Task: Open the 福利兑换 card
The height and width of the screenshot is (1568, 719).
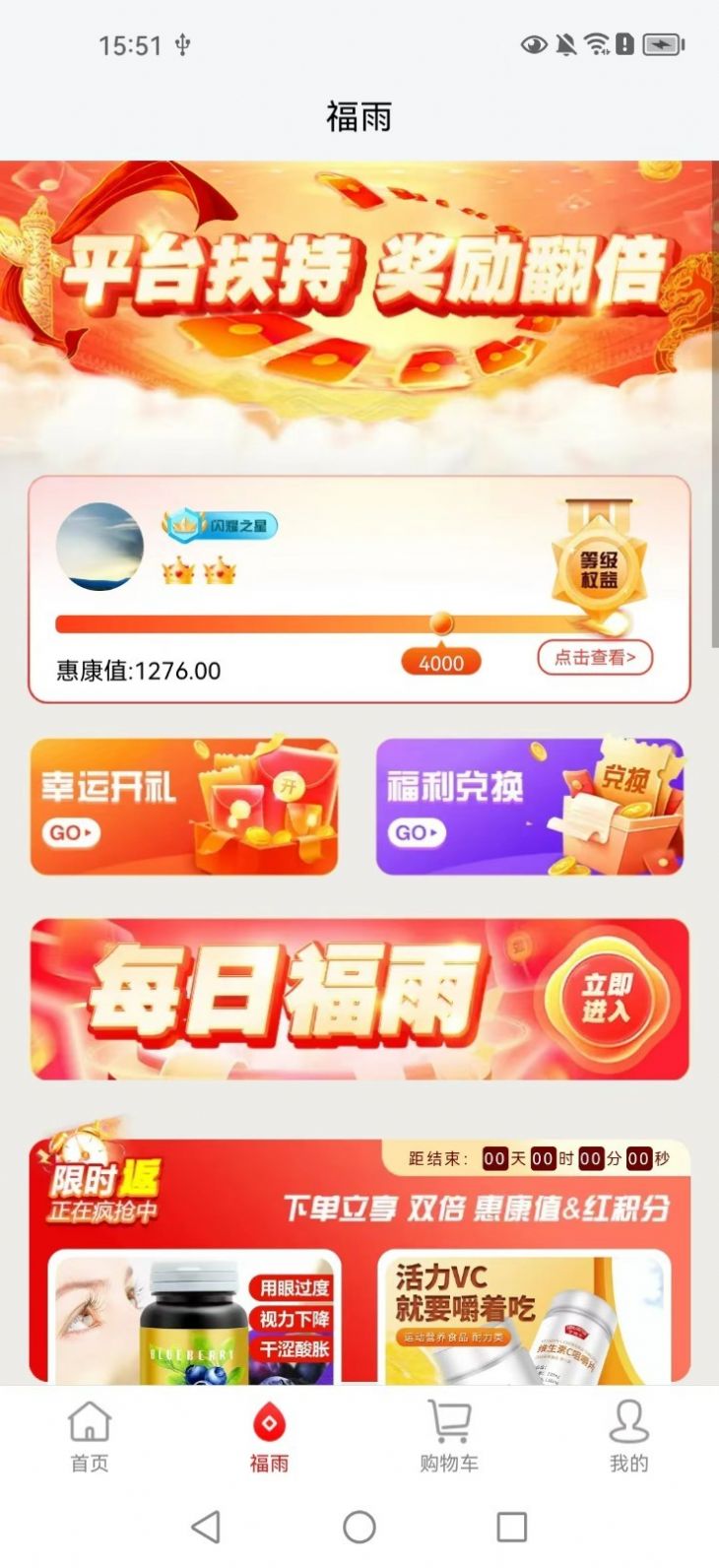Action: pyautogui.click(x=530, y=807)
